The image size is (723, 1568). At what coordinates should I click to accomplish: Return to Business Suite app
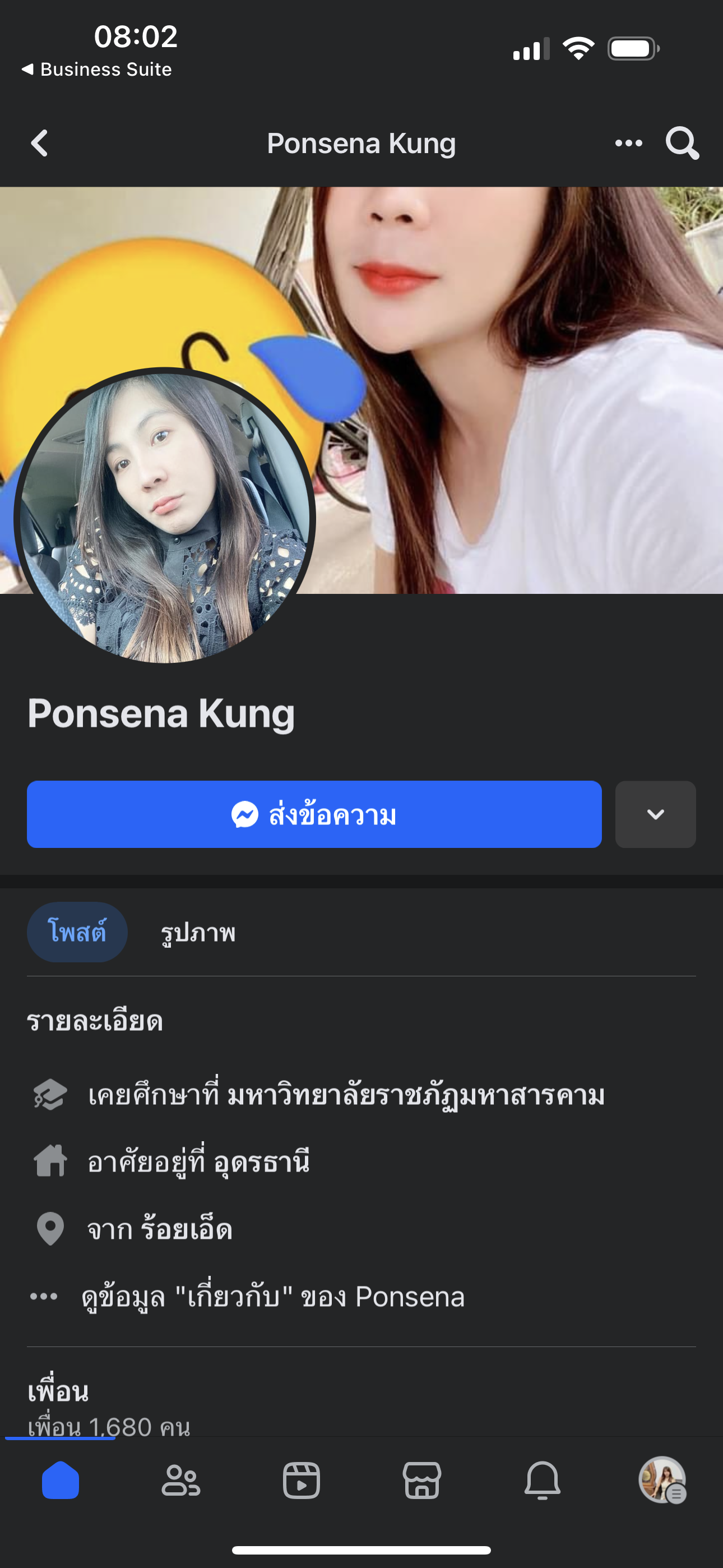pos(98,70)
